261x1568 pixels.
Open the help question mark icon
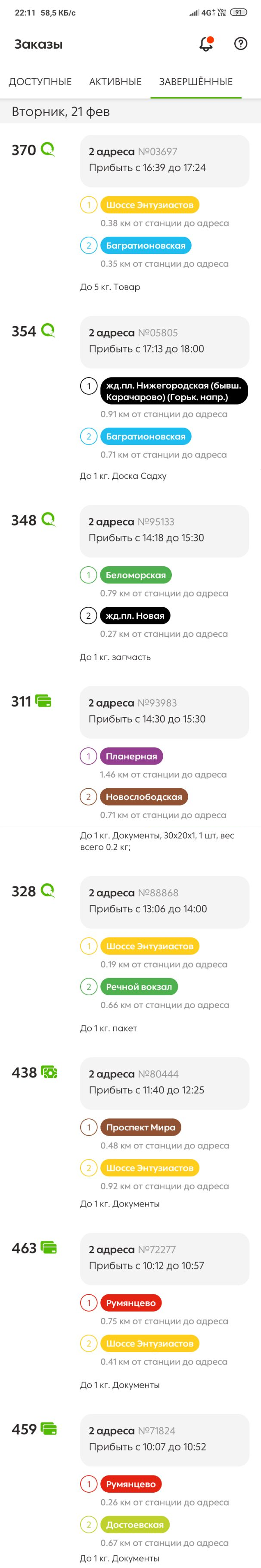click(x=241, y=44)
